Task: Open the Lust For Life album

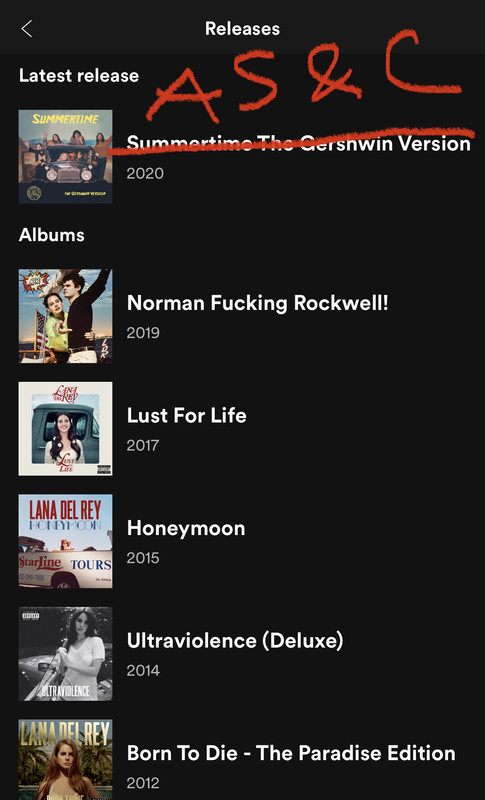Action: pyautogui.click(x=242, y=429)
